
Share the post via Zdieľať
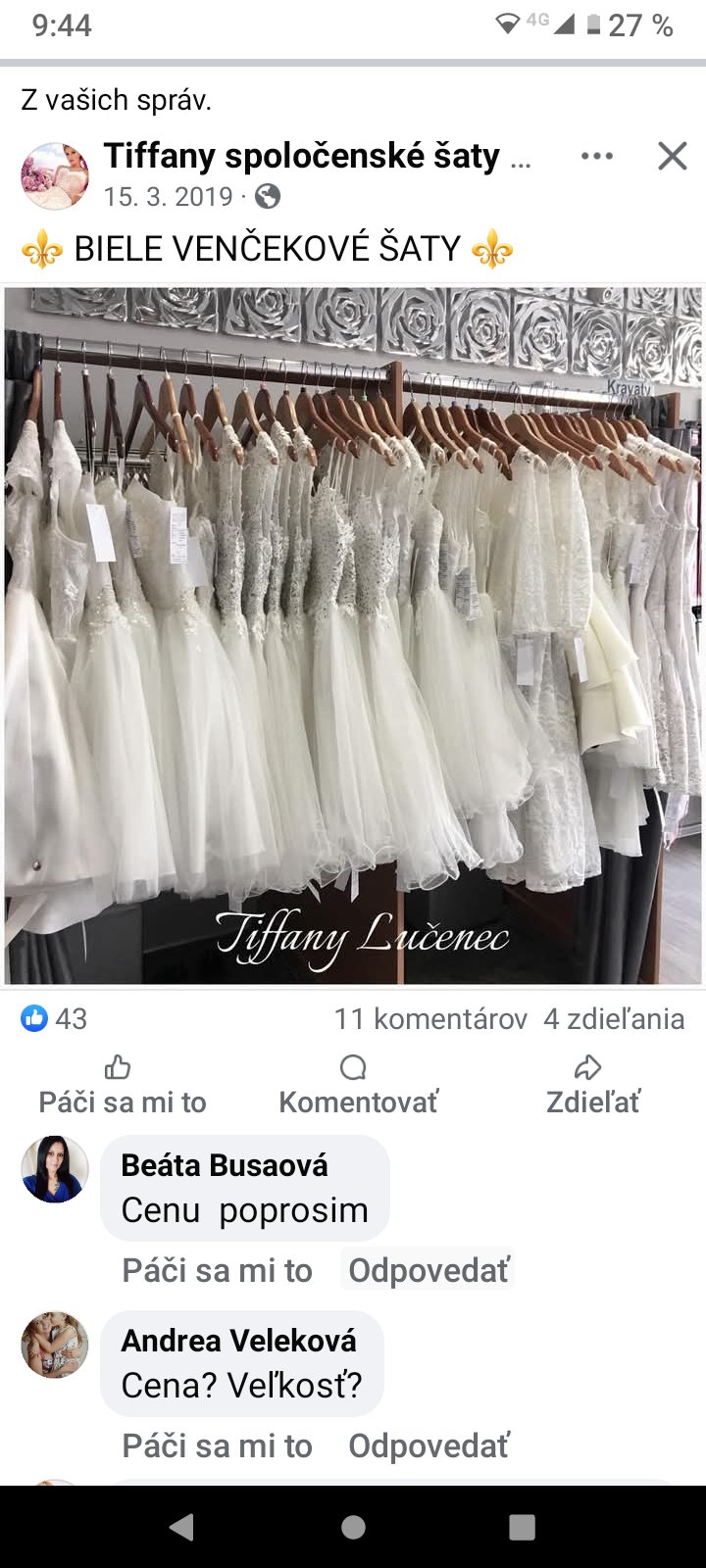591,1085
